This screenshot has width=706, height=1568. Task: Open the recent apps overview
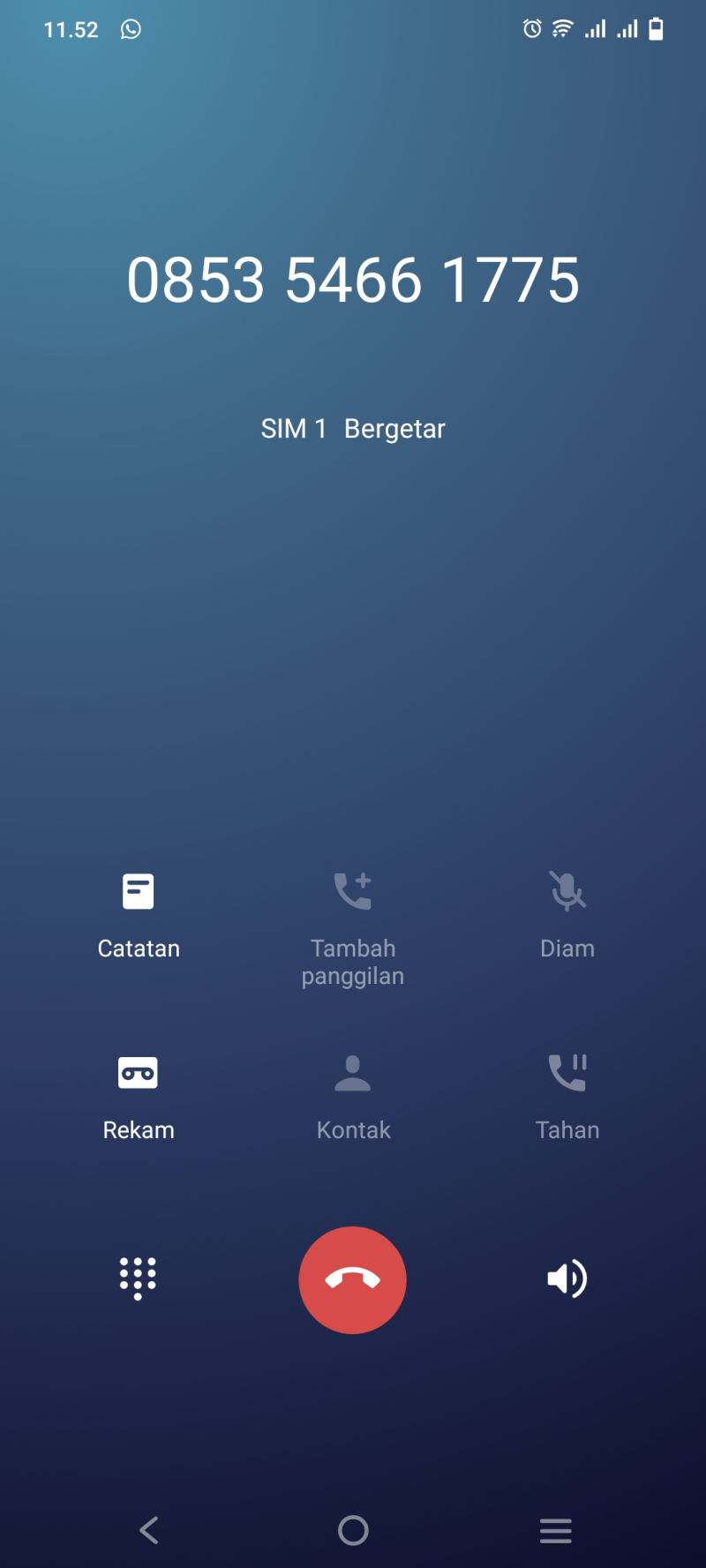coord(555,1531)
